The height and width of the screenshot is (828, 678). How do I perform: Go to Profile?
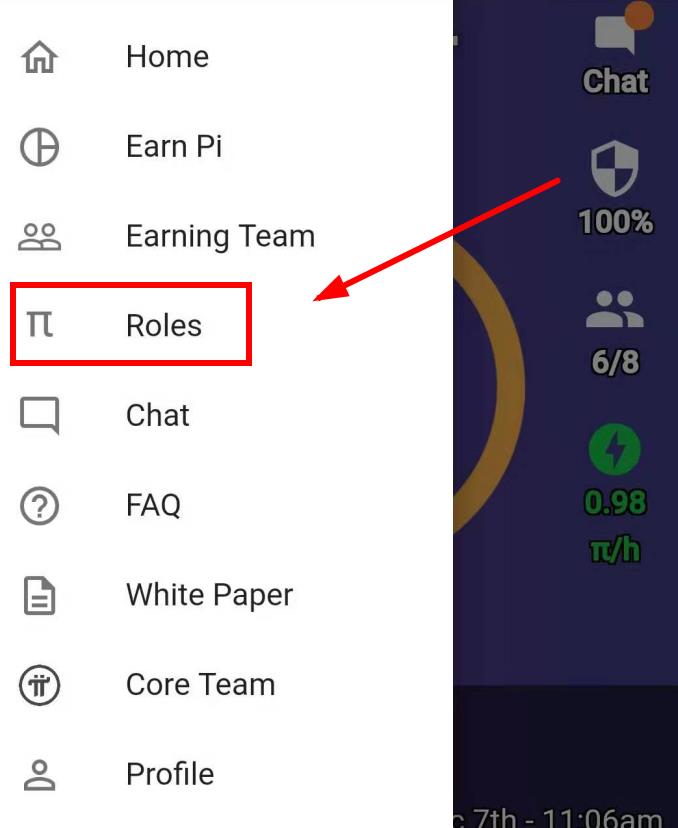coord(169,774)
